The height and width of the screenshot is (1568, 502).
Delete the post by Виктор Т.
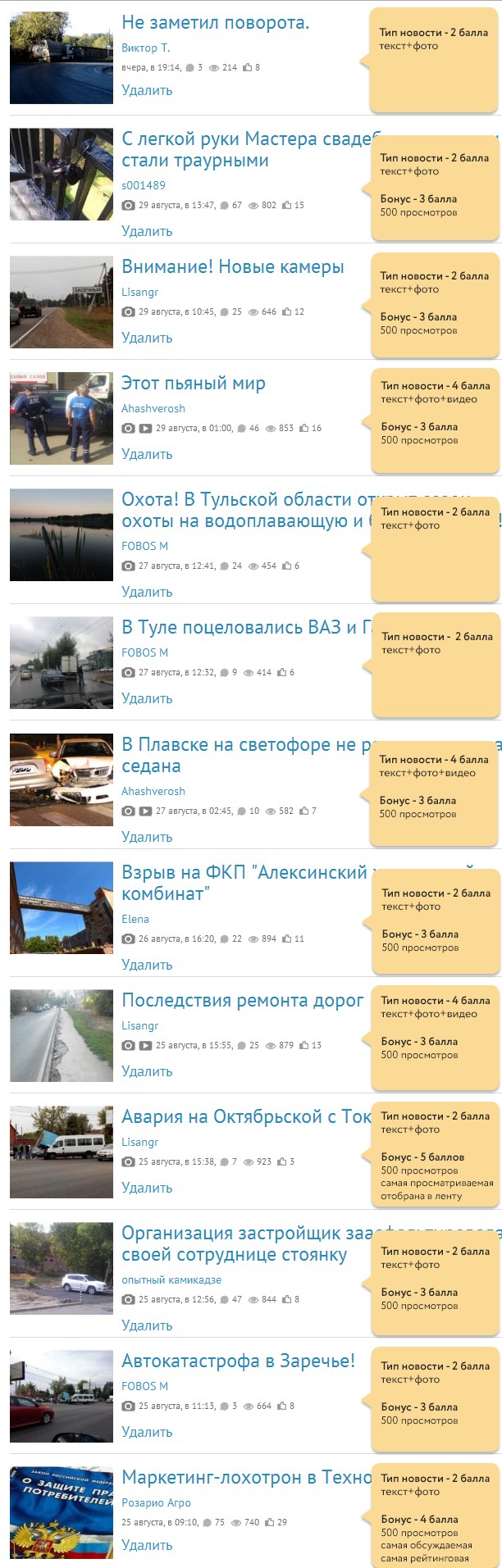147,90
